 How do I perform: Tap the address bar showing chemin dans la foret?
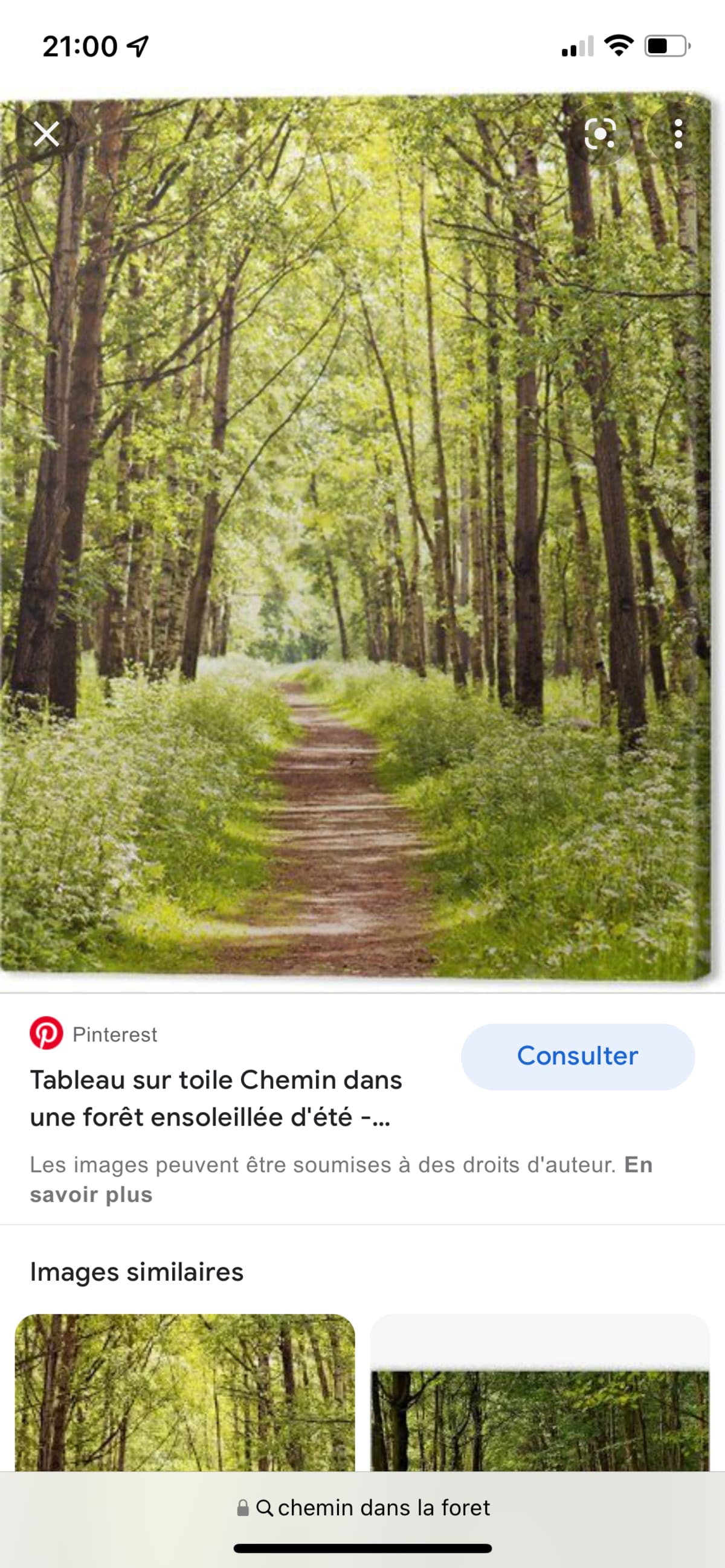[x=363, y=1508]
